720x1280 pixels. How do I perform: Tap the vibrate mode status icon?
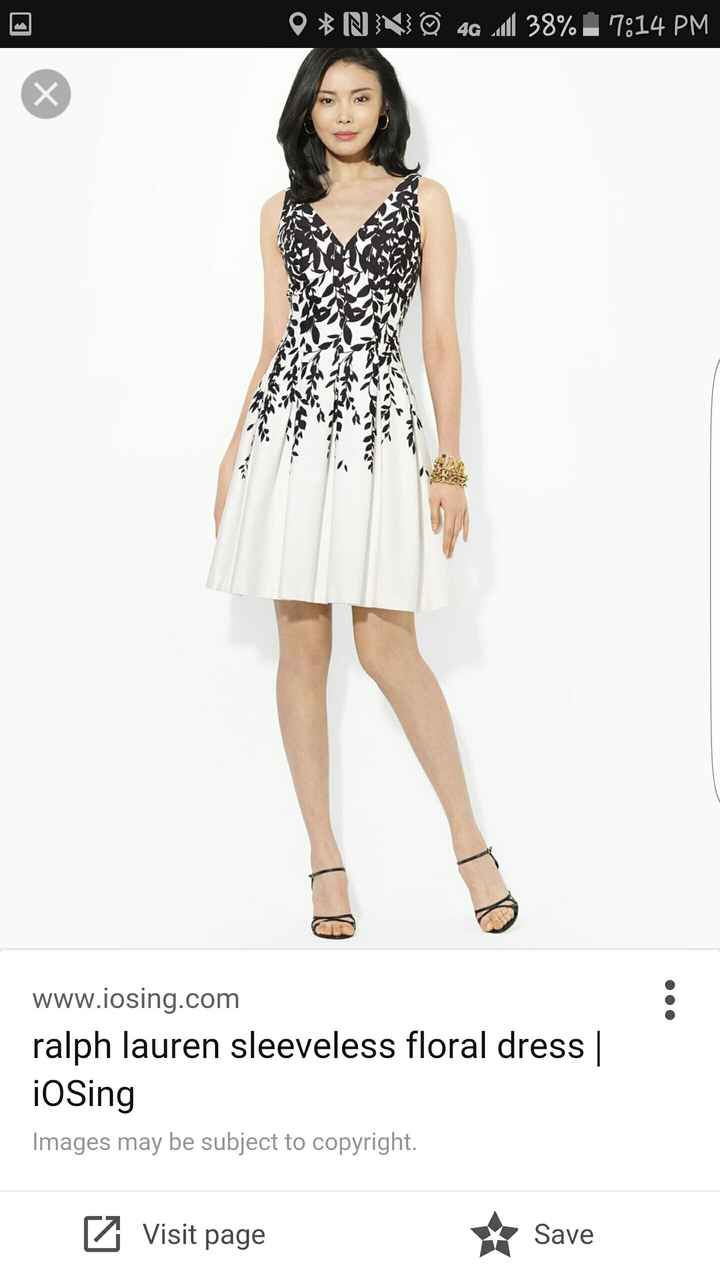pyautogui.click(x=392, y=22)
